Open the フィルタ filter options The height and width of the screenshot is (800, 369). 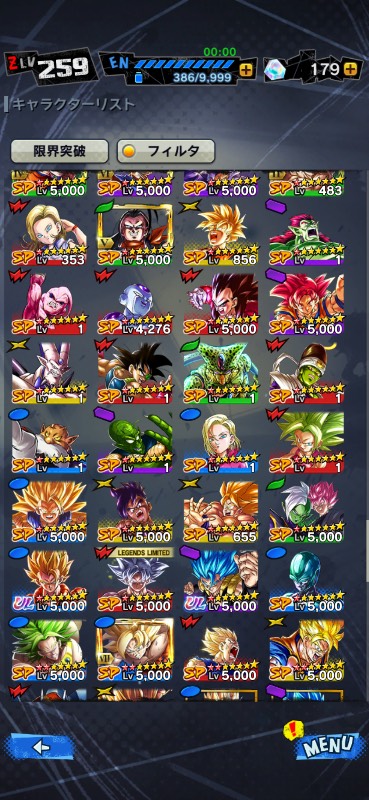tap(166, 152)
